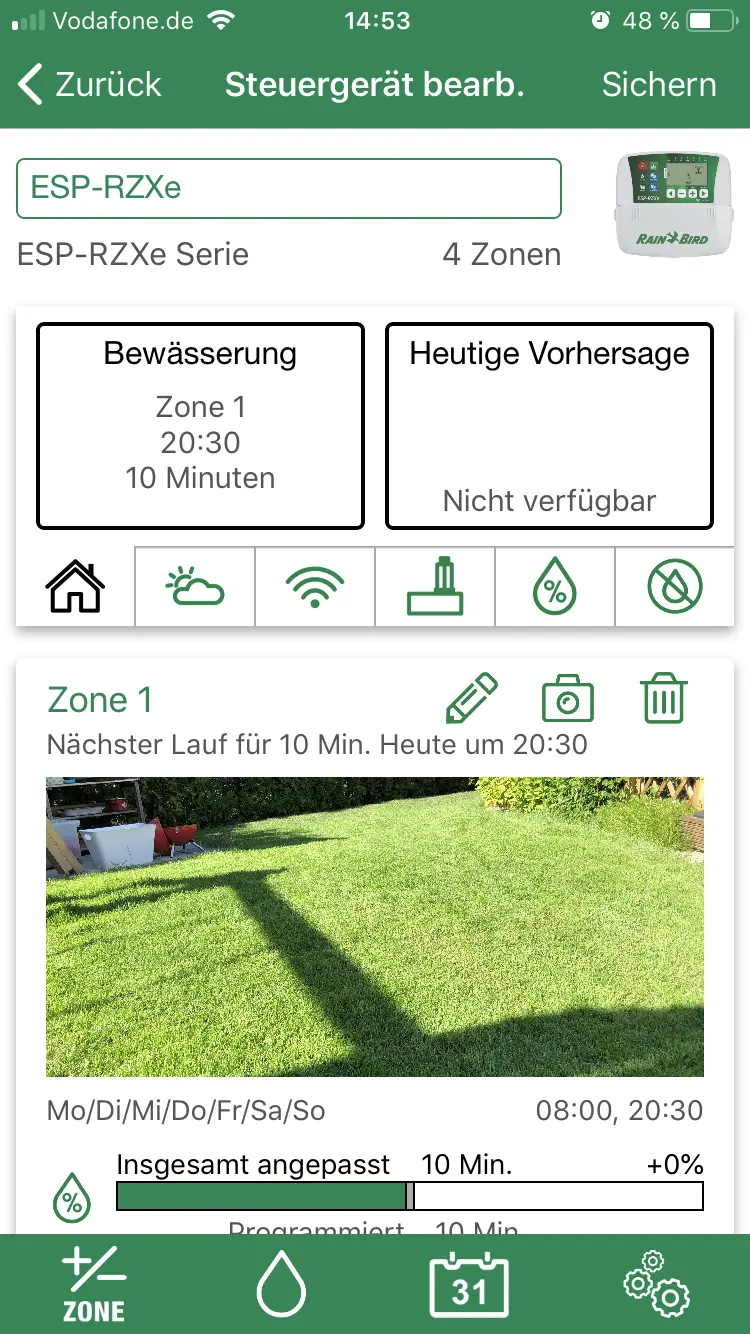Go back with the Zurück button
Viewport: 750px width, 1334px height.
tap(90, 85)
